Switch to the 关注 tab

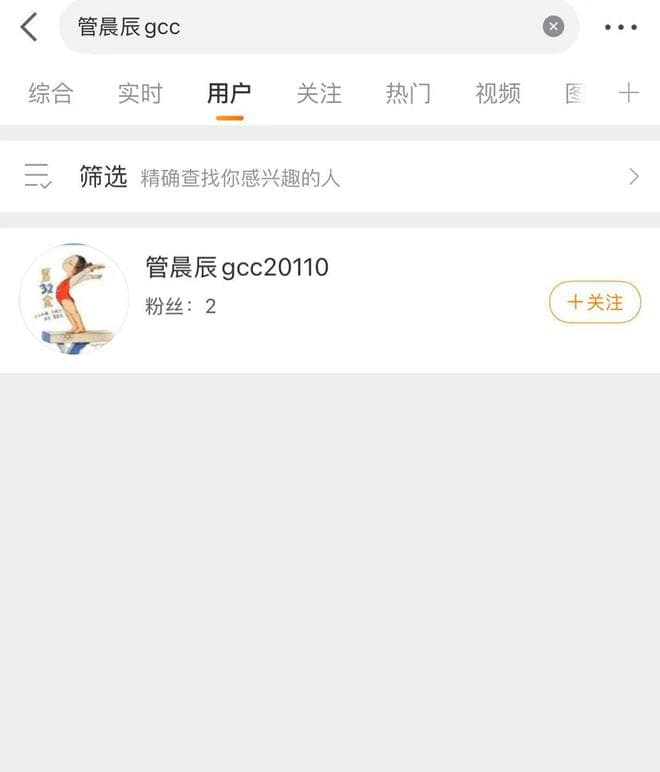click(319, 94)
